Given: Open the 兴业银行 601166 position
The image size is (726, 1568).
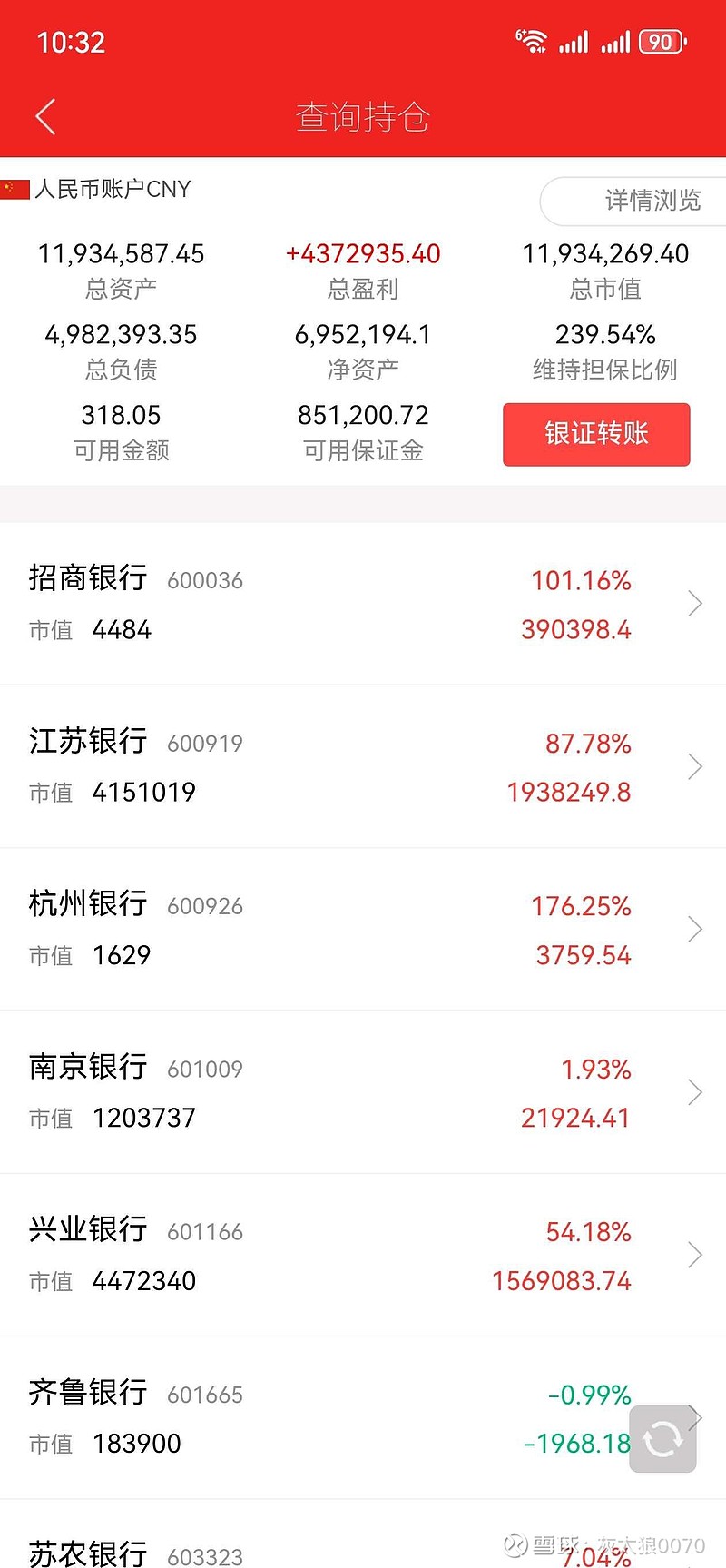Looking at the screenshot, I should click(x=363, y=1255).
